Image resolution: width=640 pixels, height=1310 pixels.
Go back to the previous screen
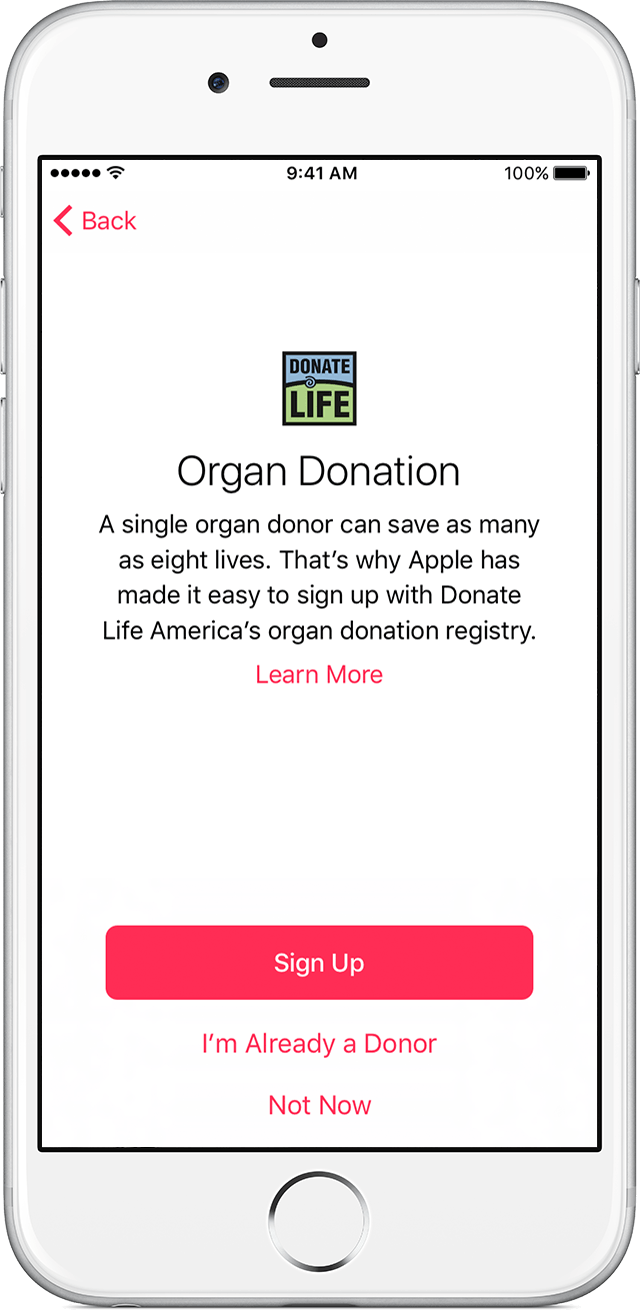(x=95, y=221)
